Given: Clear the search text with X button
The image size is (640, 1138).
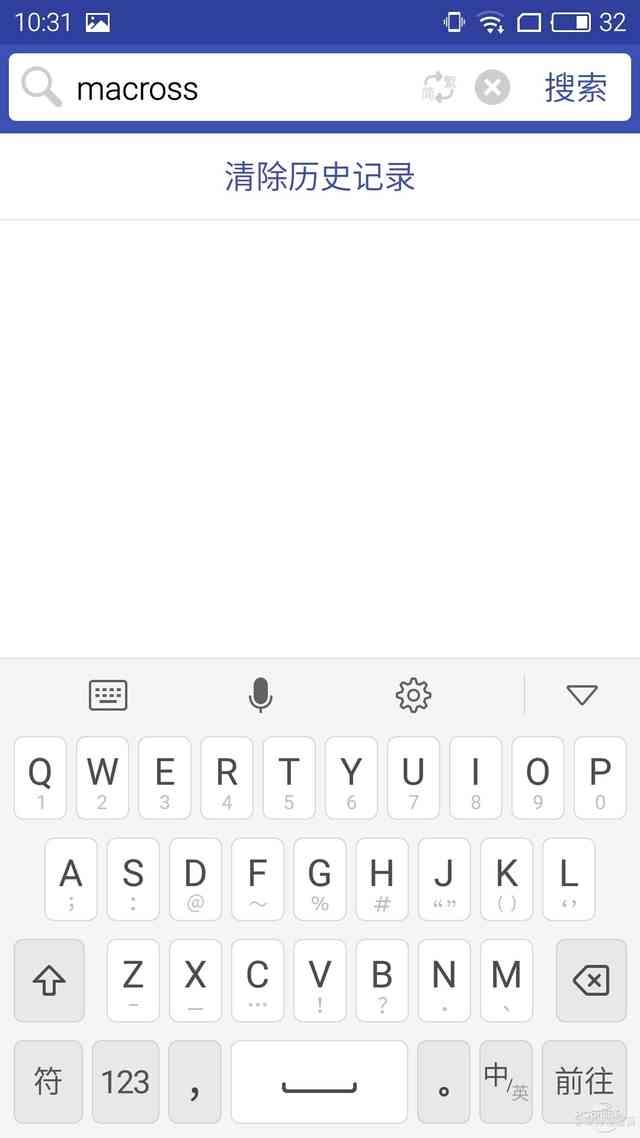Looking at the screenshot, I should (x=492, y=88).
